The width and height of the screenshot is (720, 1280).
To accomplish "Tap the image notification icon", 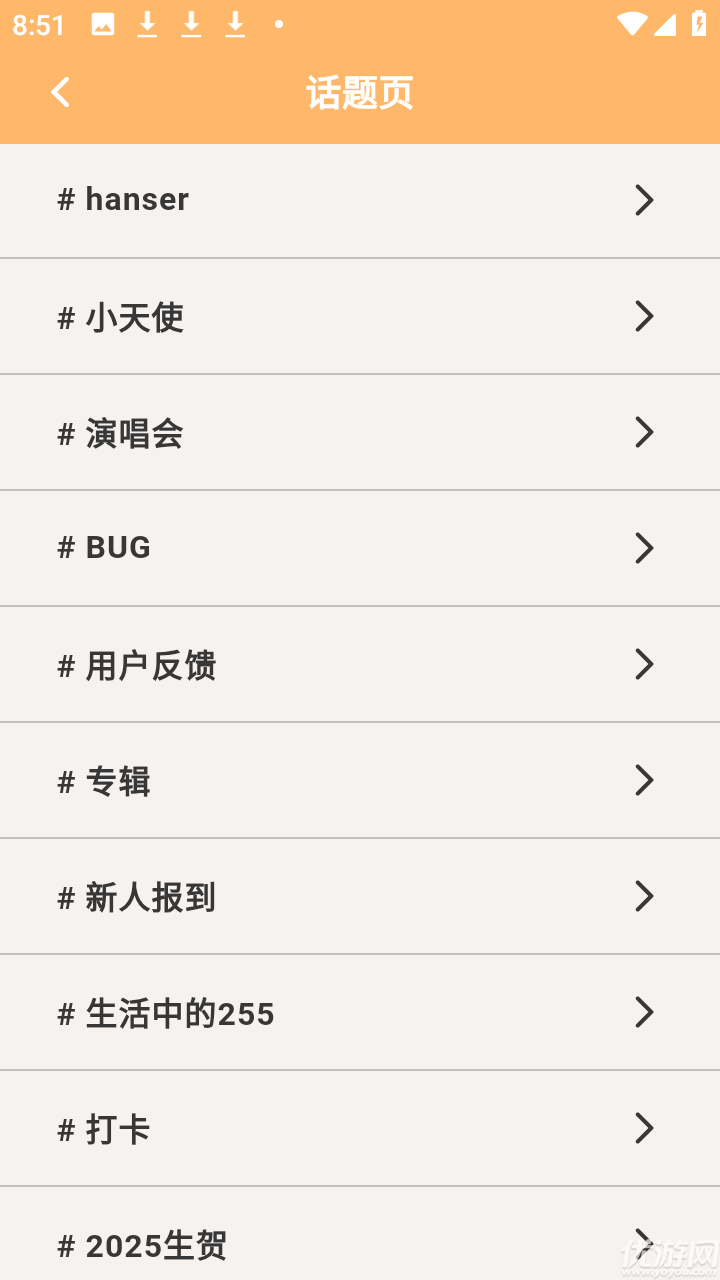I will 103,25.
